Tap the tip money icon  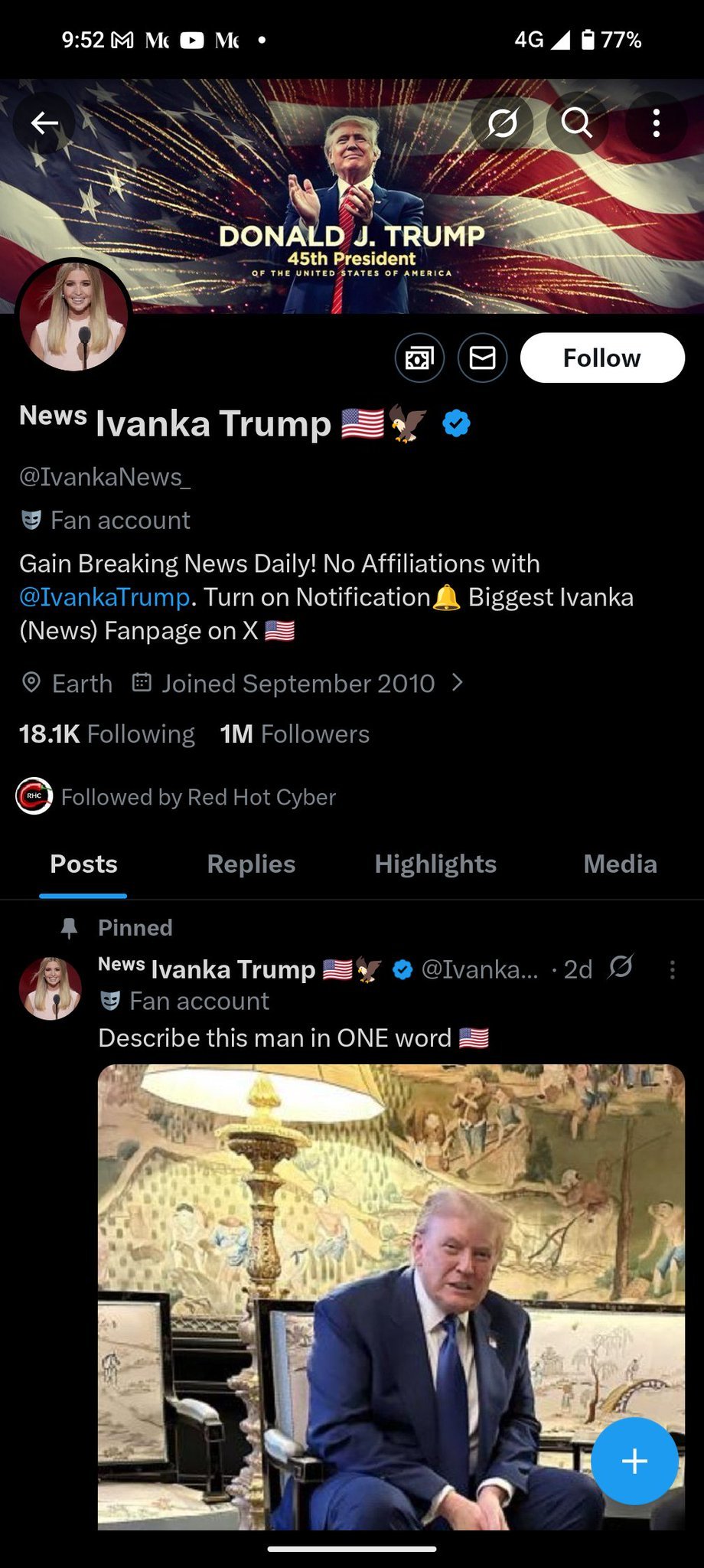coord(419,358)
